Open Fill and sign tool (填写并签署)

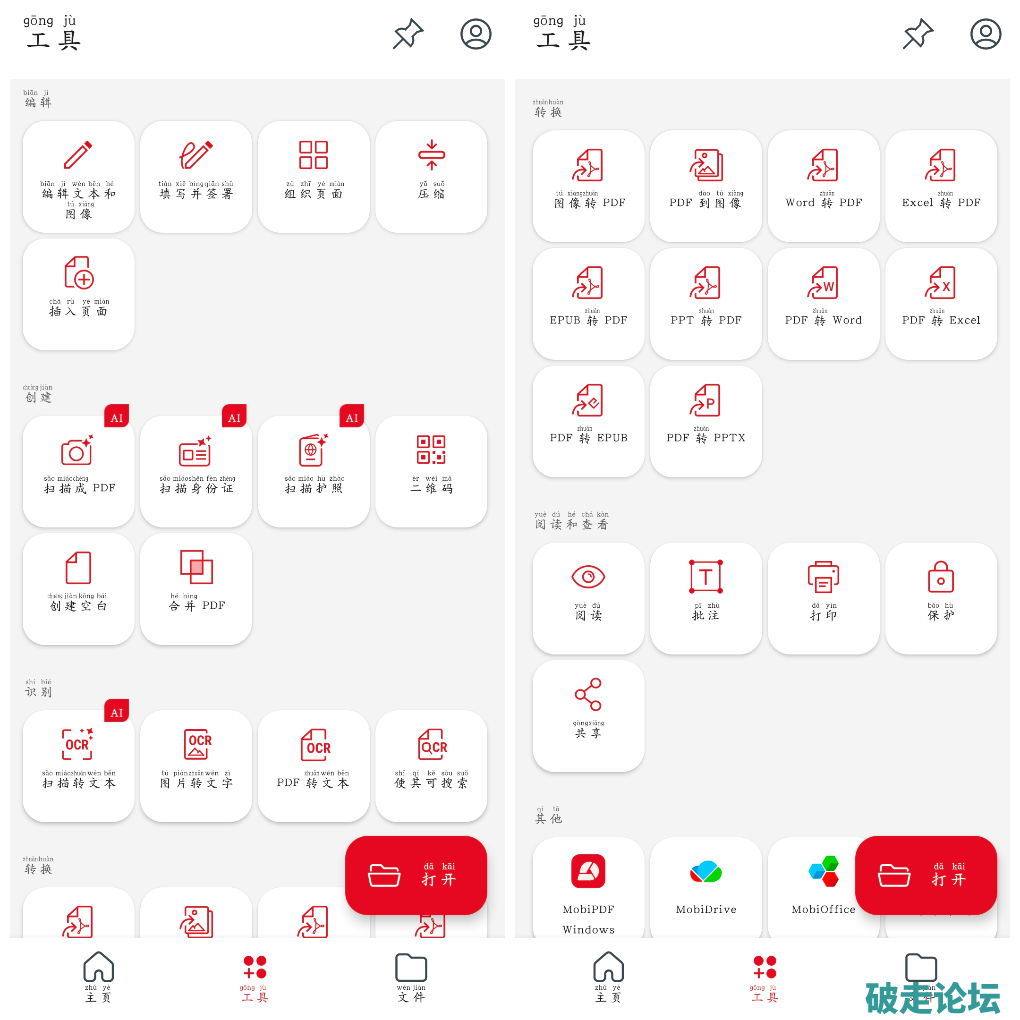point(196,176)
